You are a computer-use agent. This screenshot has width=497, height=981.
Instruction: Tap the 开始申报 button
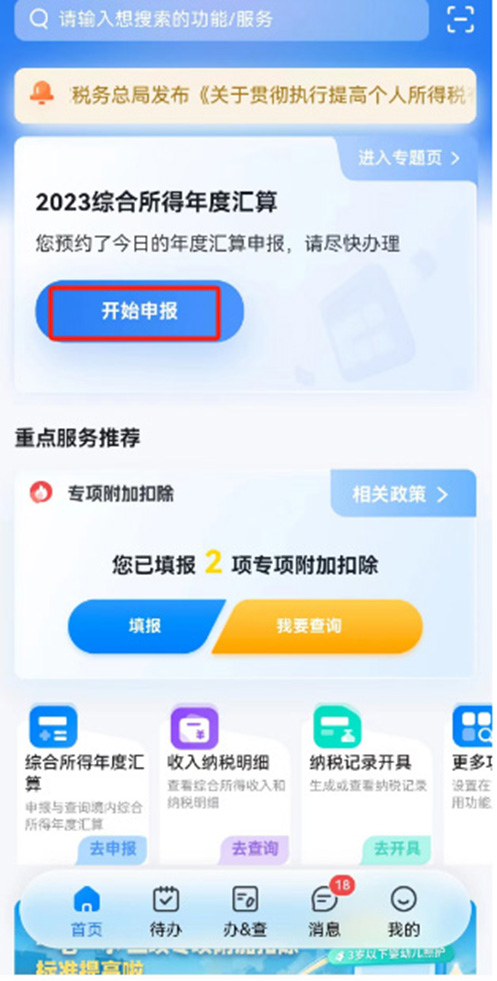[x=140, y=312]
